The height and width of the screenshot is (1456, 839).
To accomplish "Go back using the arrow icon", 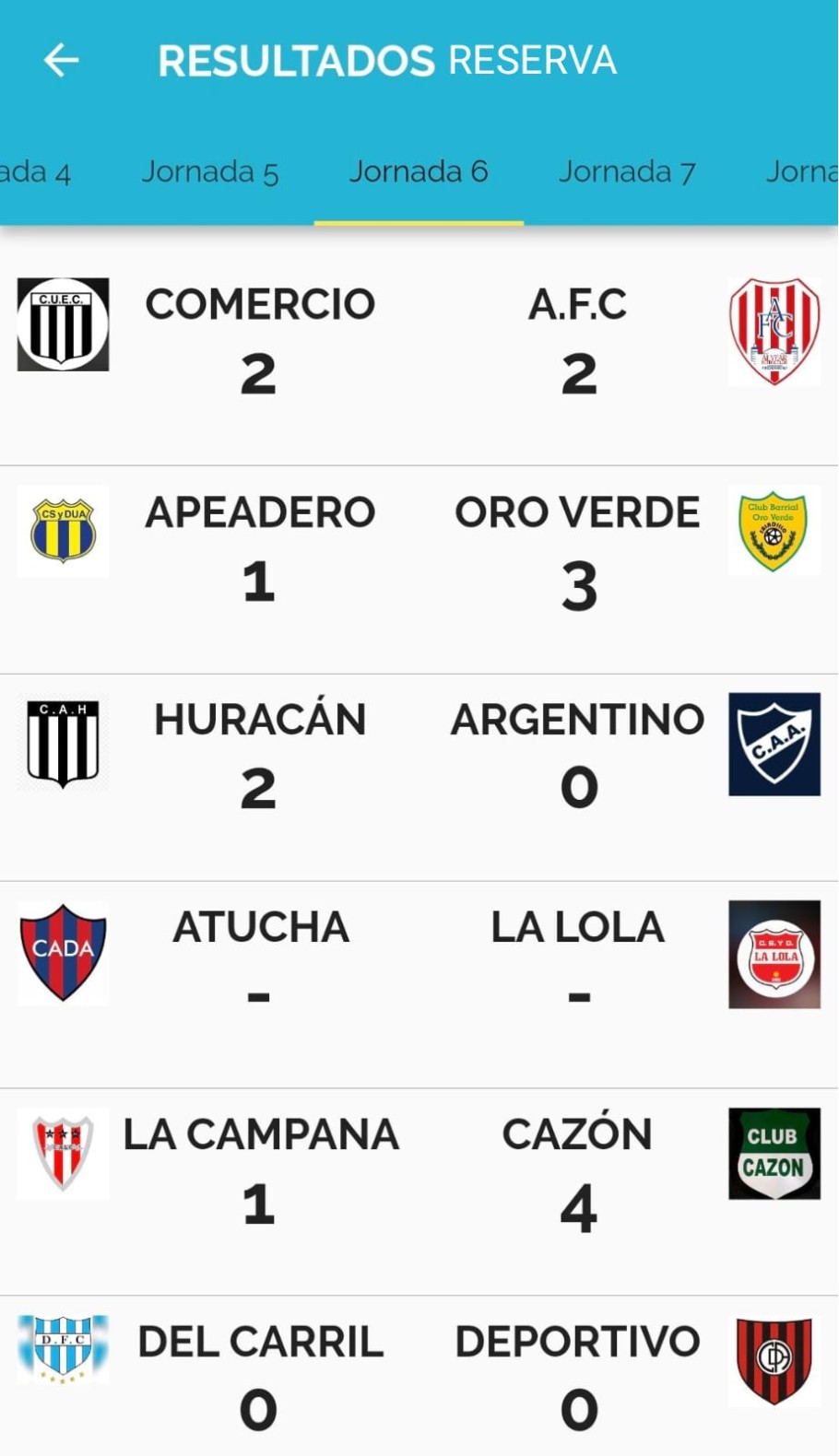I will tap(62, 61).
